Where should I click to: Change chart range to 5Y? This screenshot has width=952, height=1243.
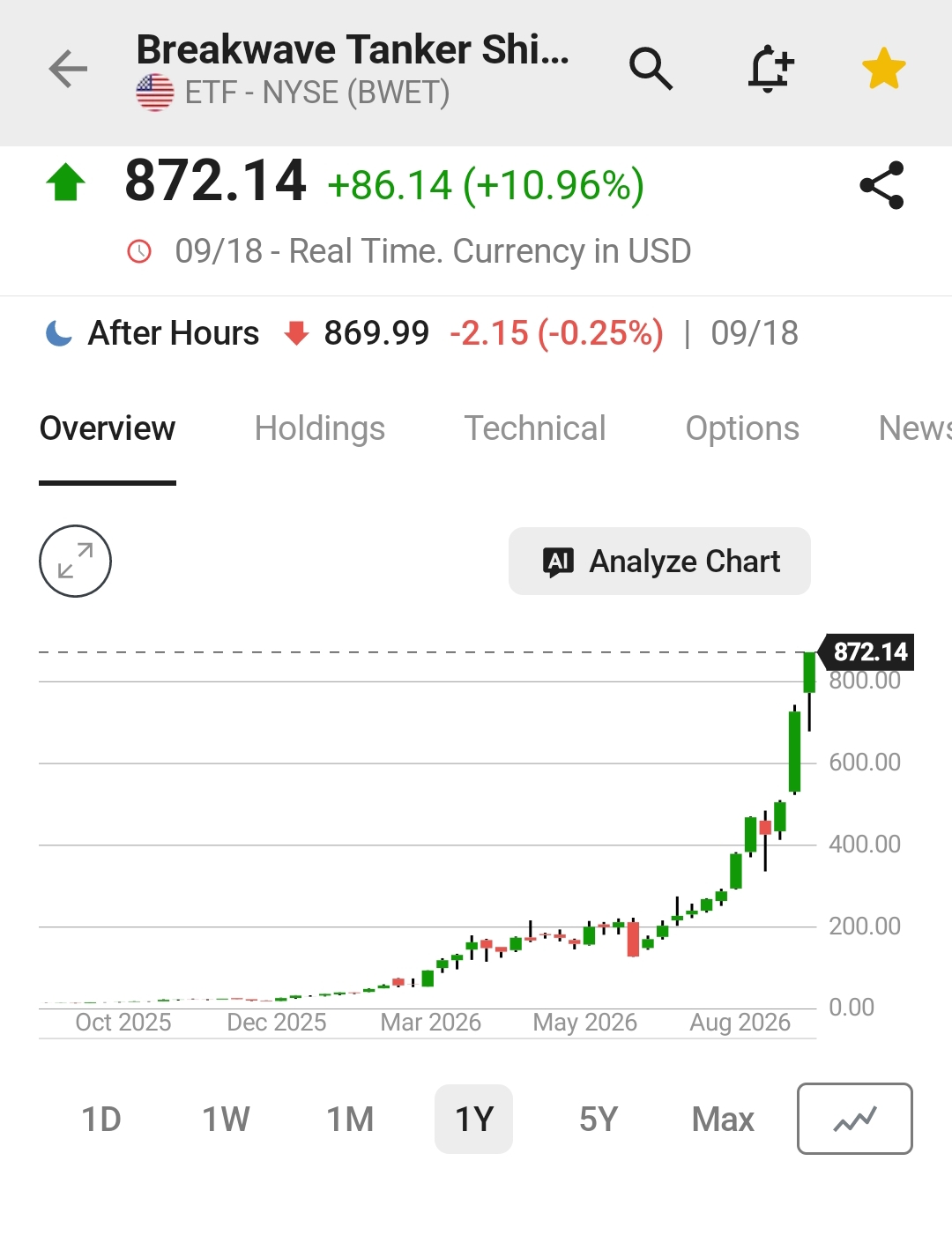tap(599, 1119)
